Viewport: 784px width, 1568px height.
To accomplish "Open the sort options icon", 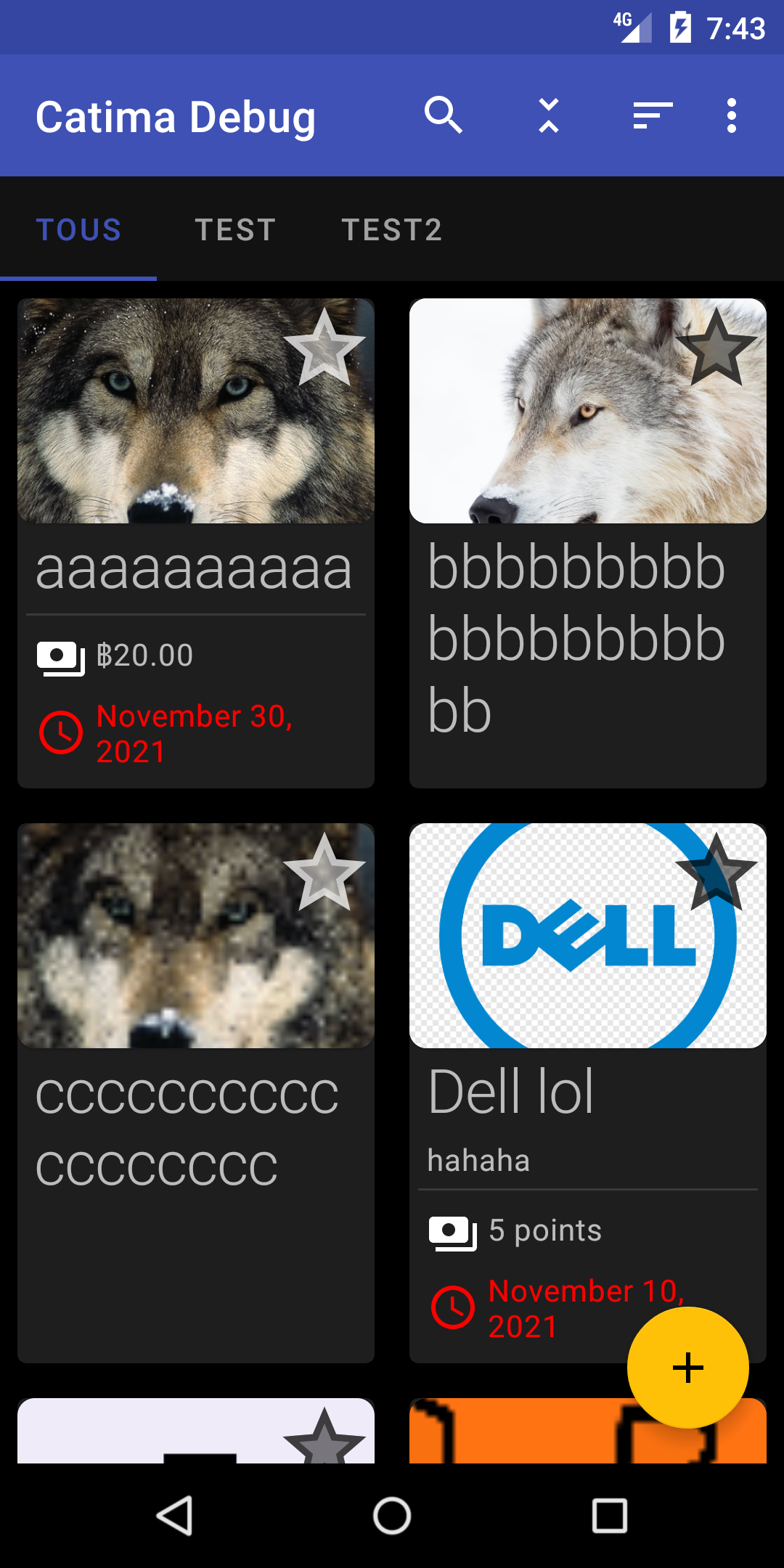I will tap(652, 115).
